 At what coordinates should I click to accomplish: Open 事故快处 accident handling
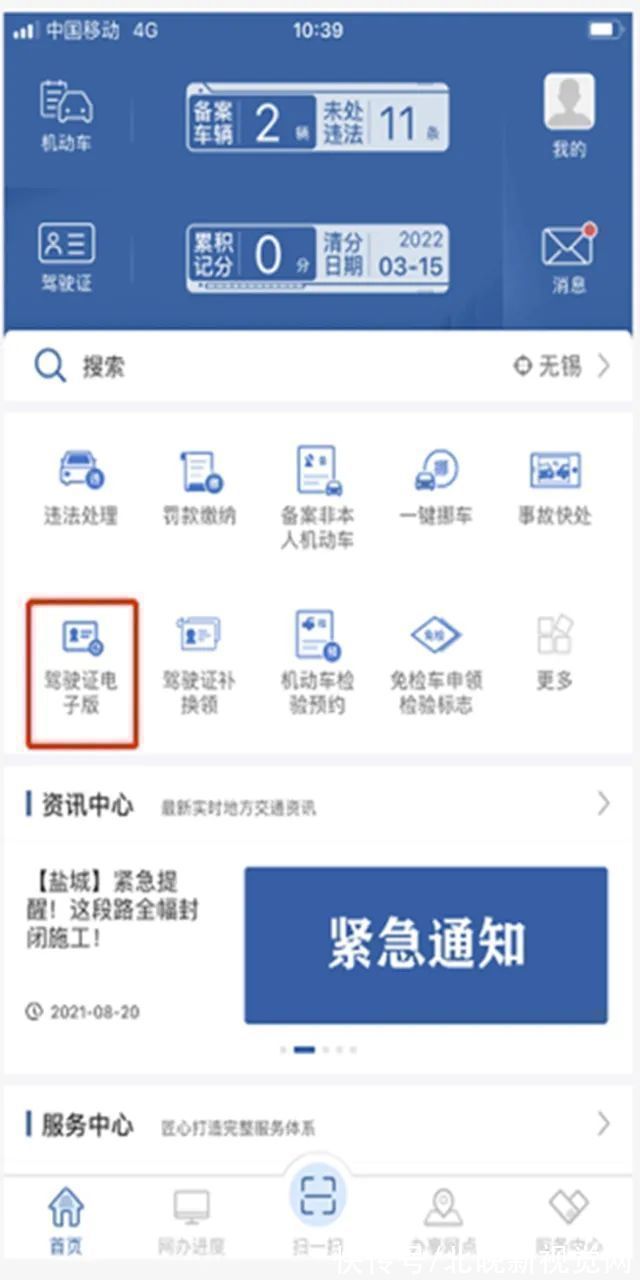(555, 487)
